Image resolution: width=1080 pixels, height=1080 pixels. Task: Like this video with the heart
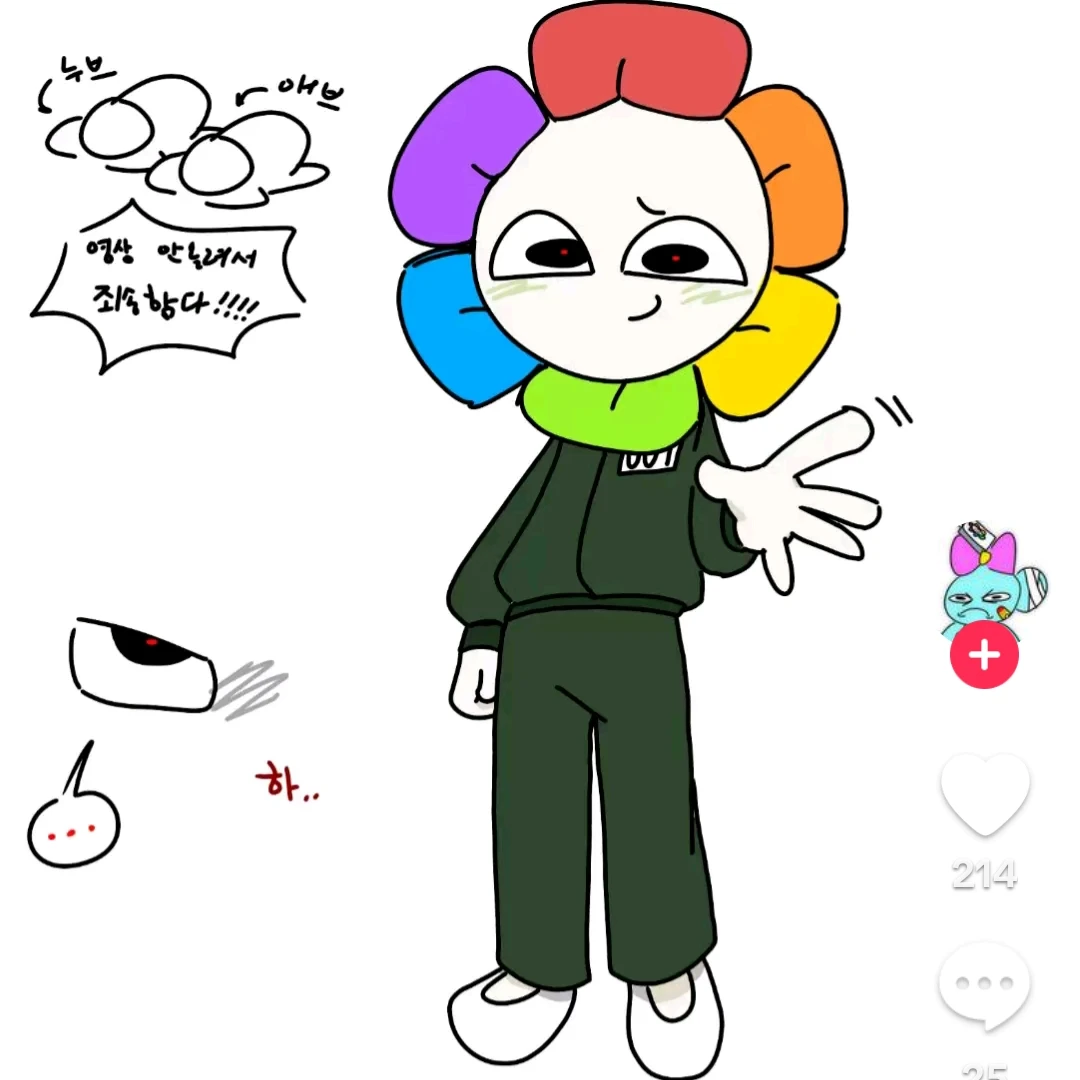point(985,794)
